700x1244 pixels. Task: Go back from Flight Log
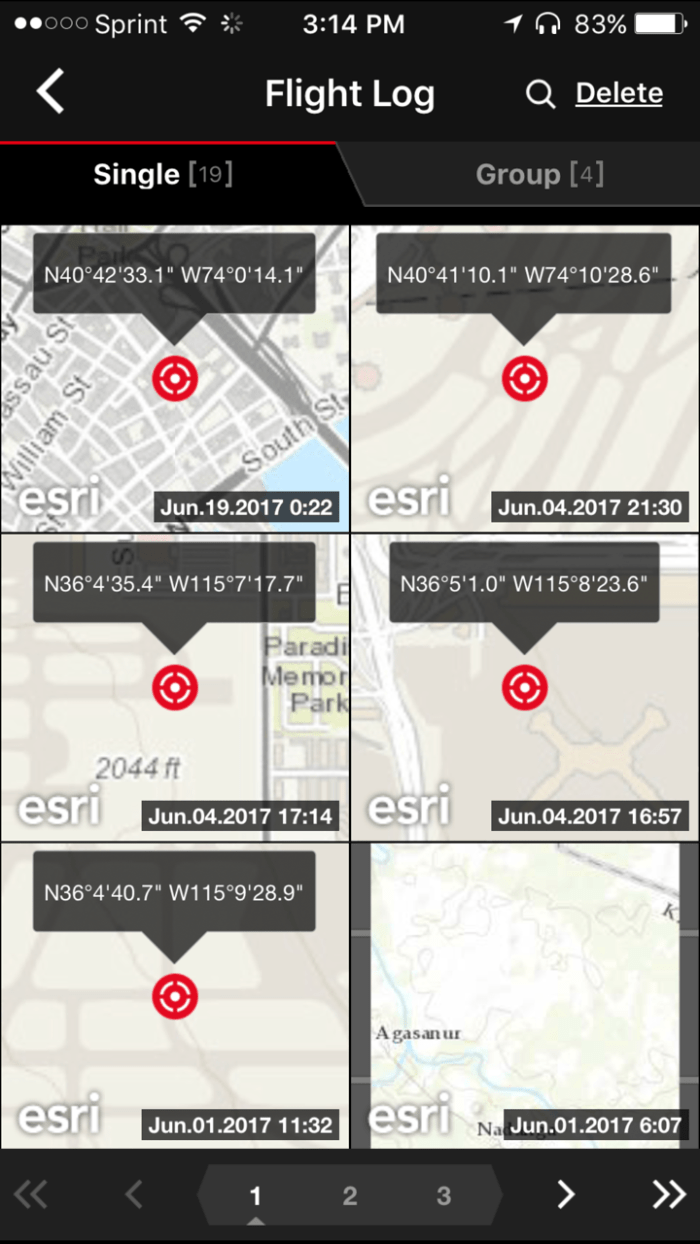click(x=50, y=93)
